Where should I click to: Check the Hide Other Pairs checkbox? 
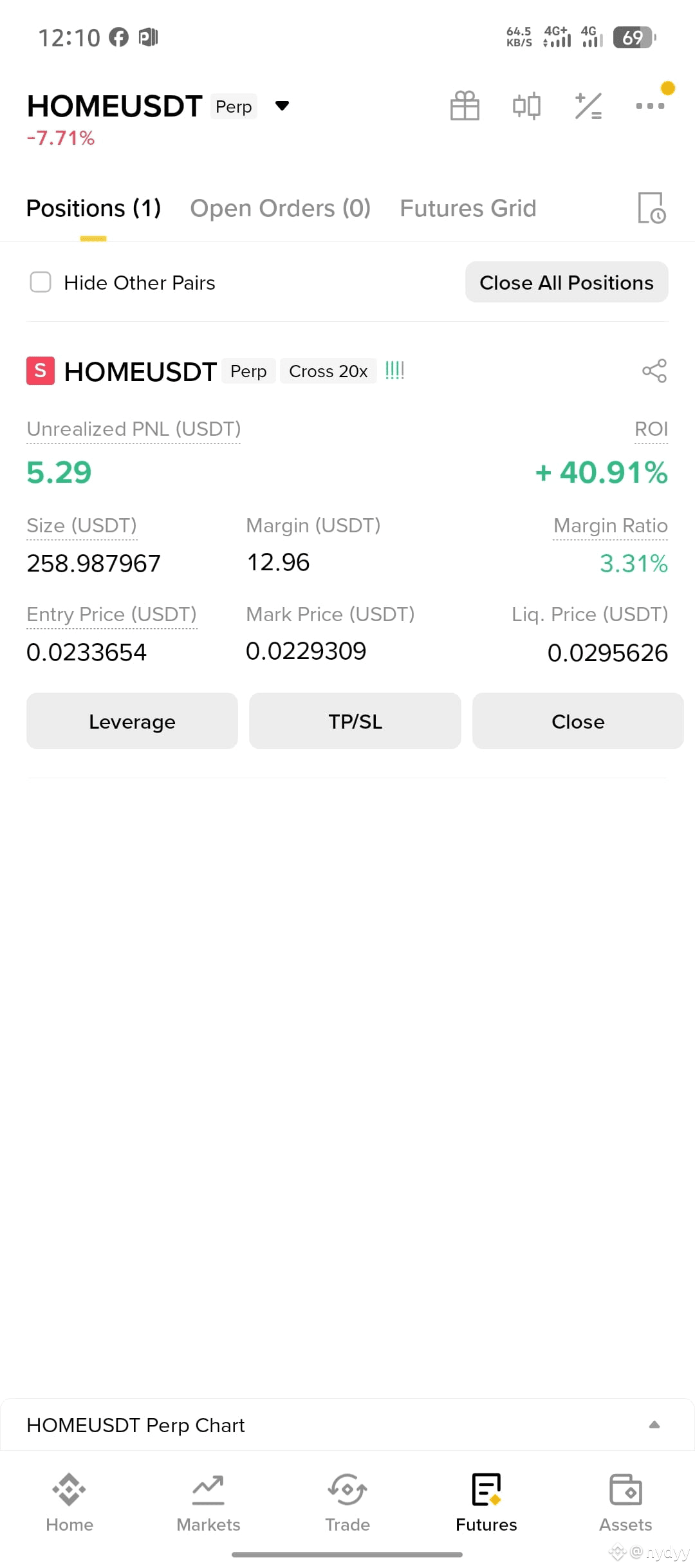(x=41, y=282)
